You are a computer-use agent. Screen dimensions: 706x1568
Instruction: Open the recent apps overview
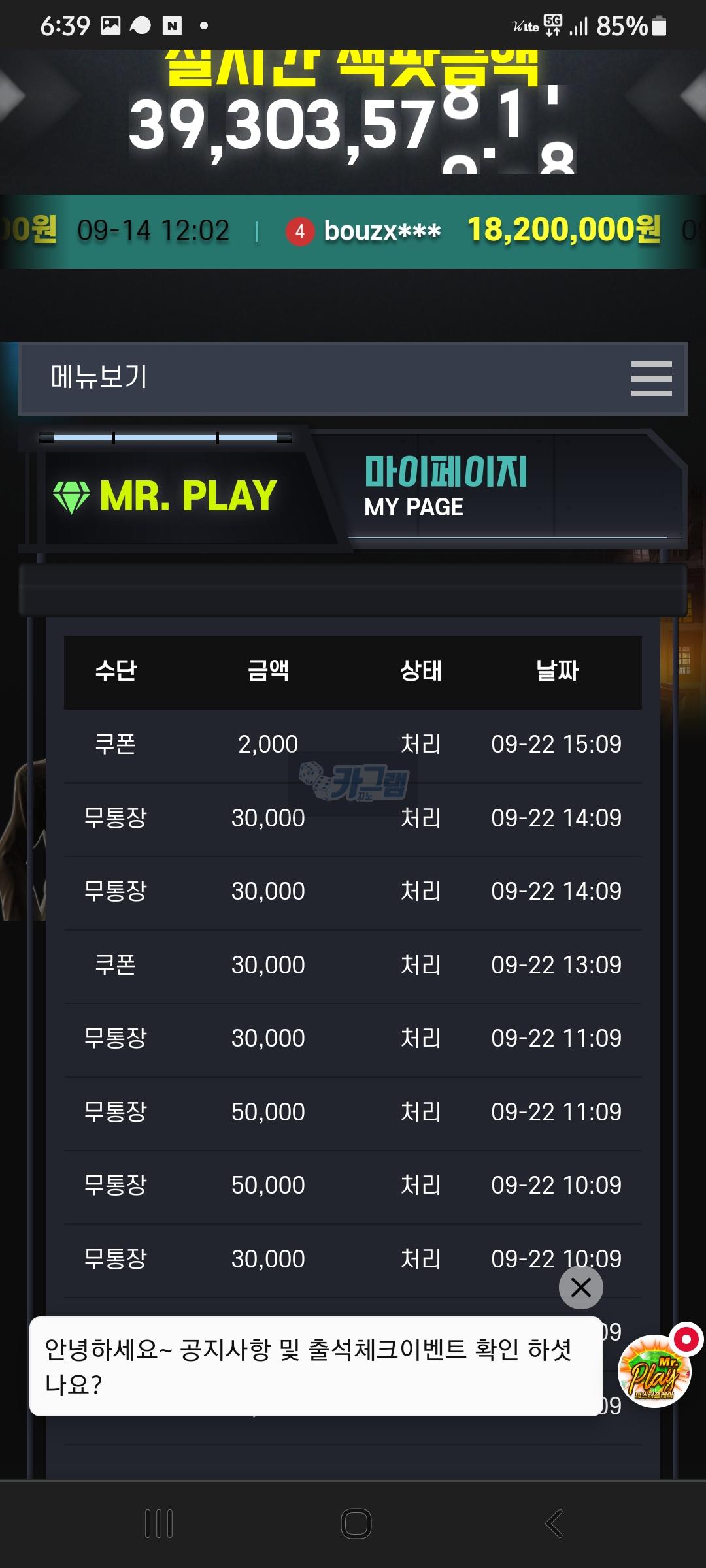tap(159, 1524)
